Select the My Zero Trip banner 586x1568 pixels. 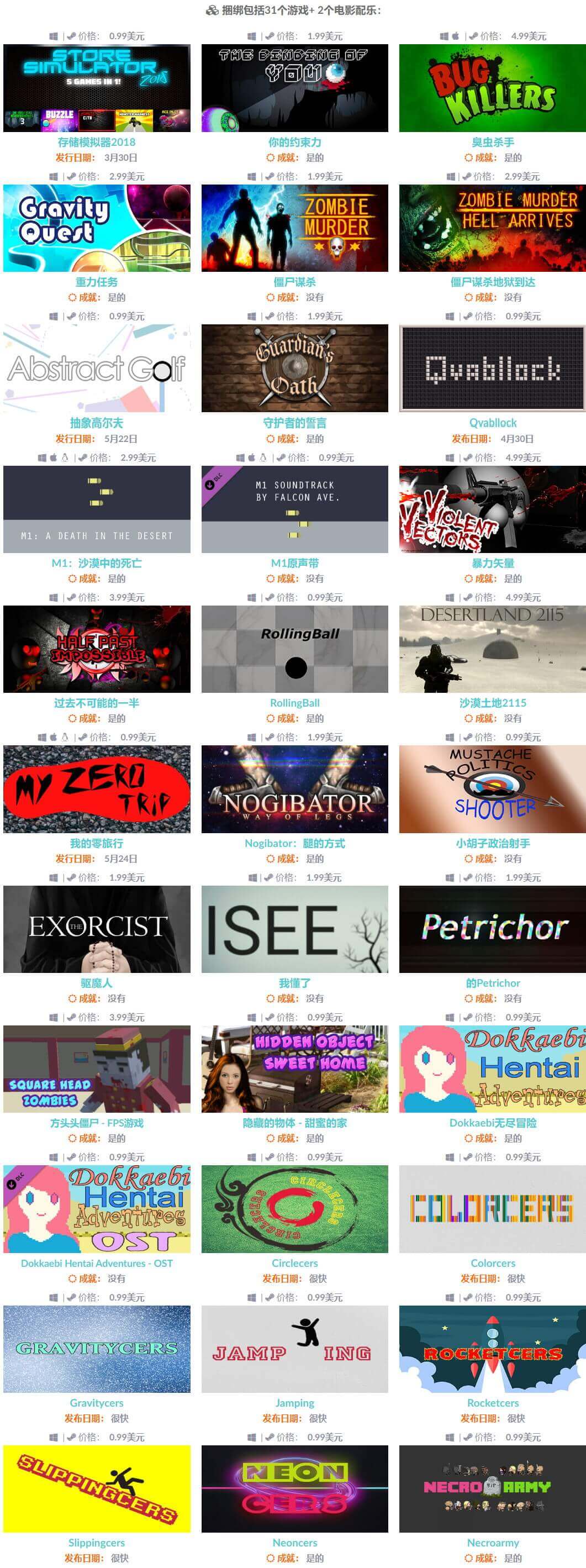(97, 789)
